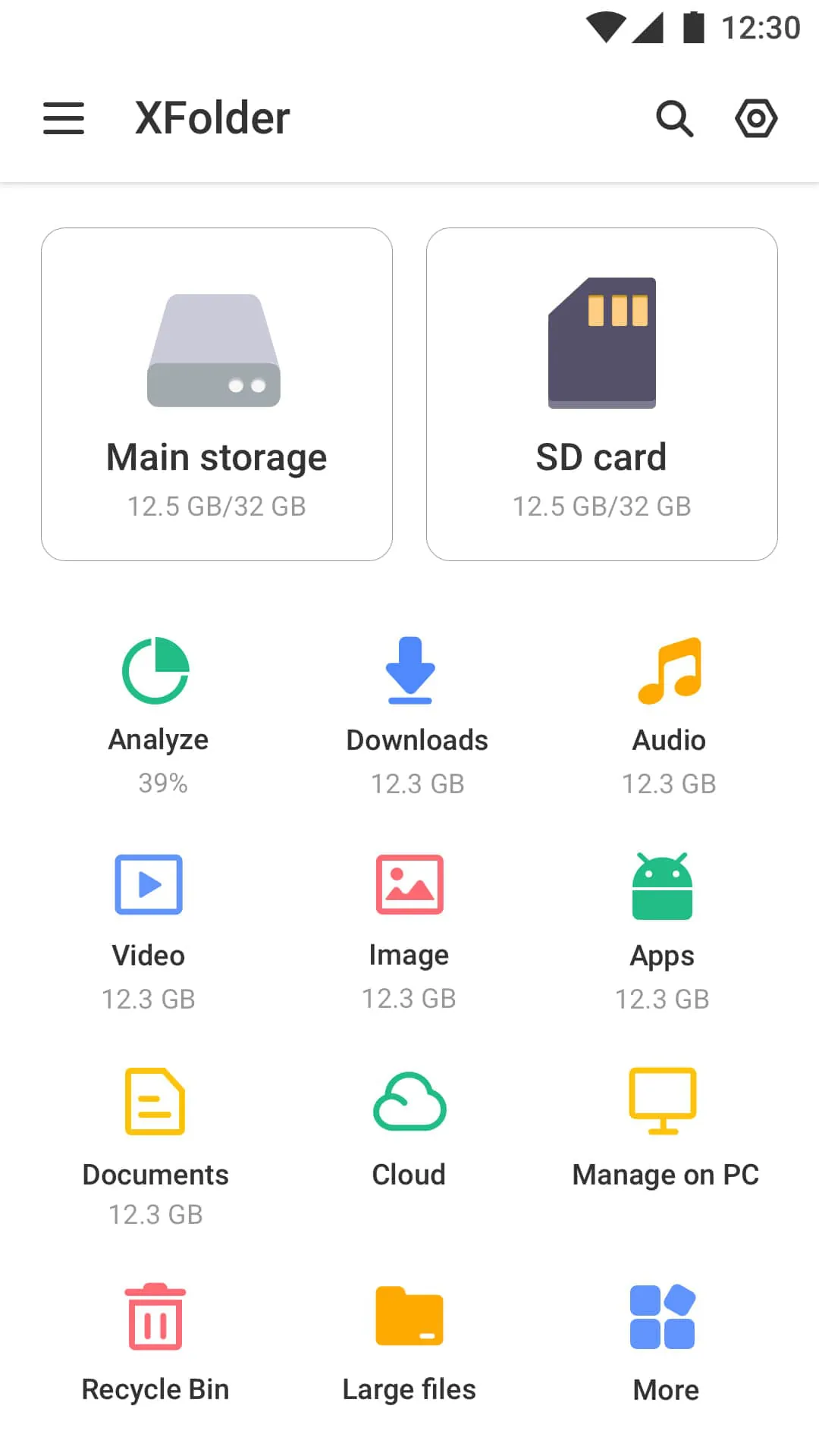
Task: Tap the 12.5 GB/32 GB label under Main storage
Action: pos(217,507)
